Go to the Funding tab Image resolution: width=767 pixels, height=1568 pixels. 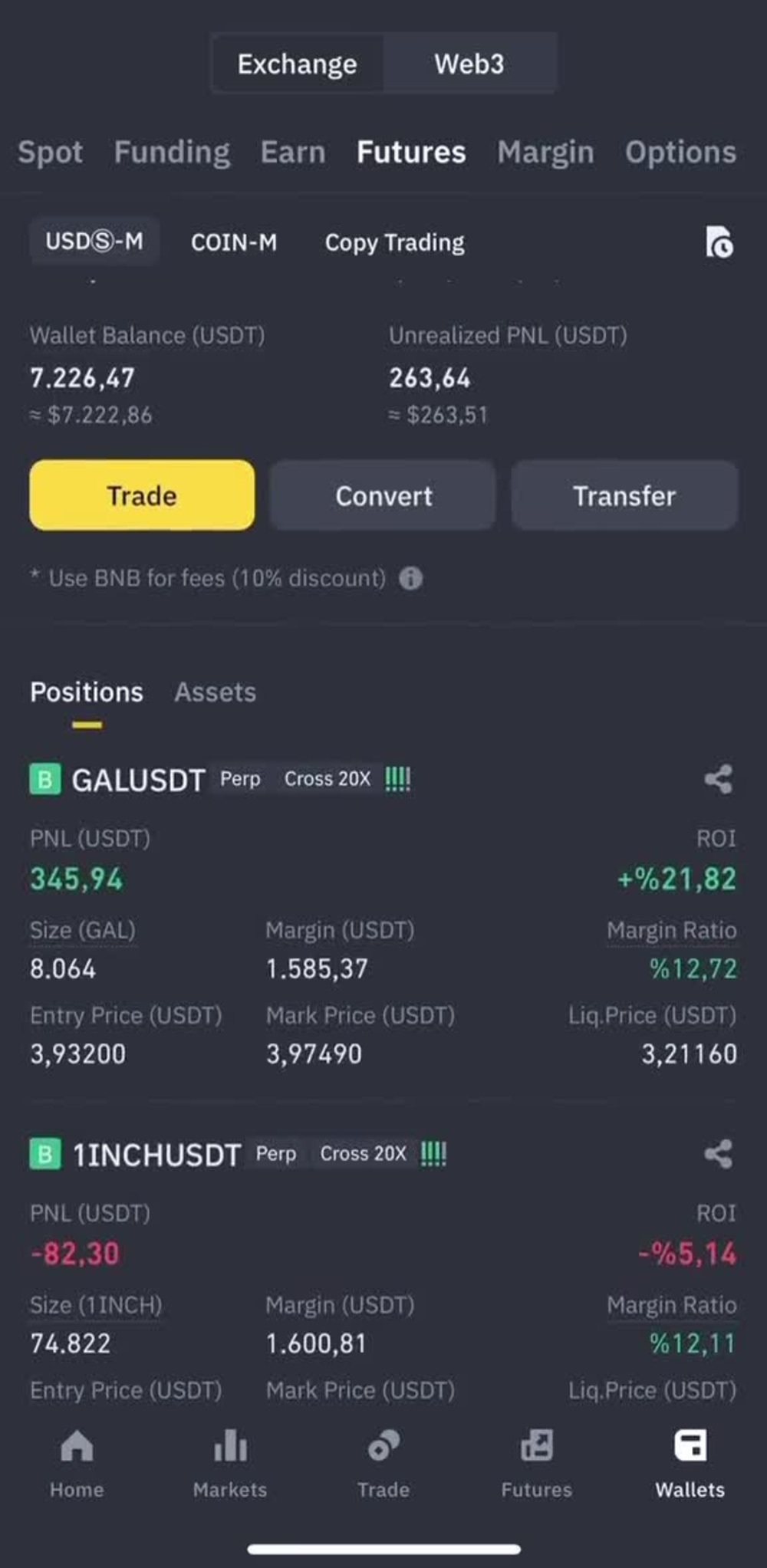(x=172, y=152)
